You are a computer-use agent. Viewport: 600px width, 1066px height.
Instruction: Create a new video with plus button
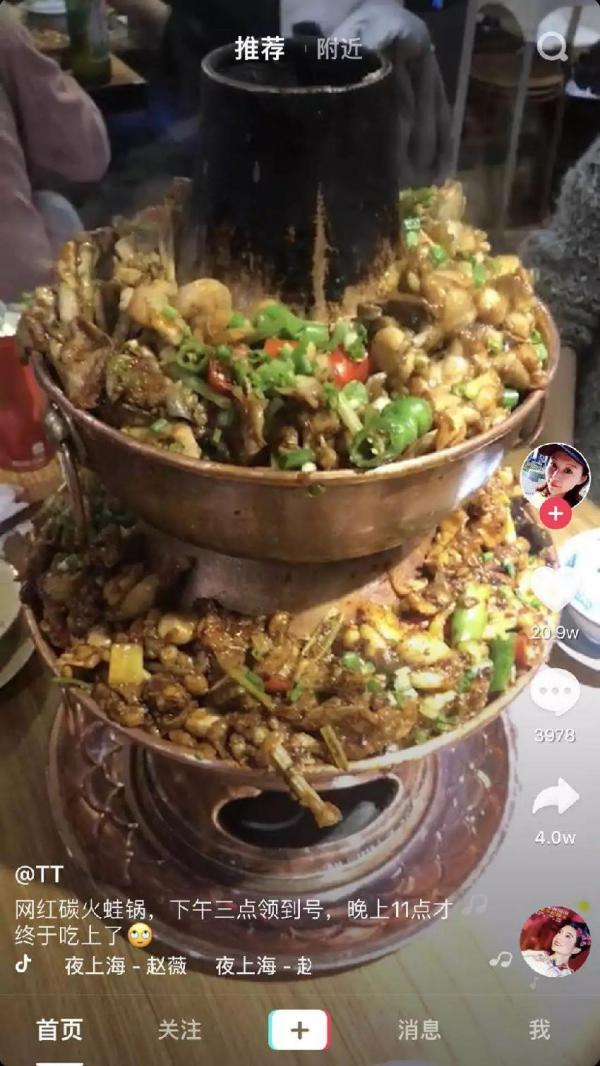point(299,1030)
